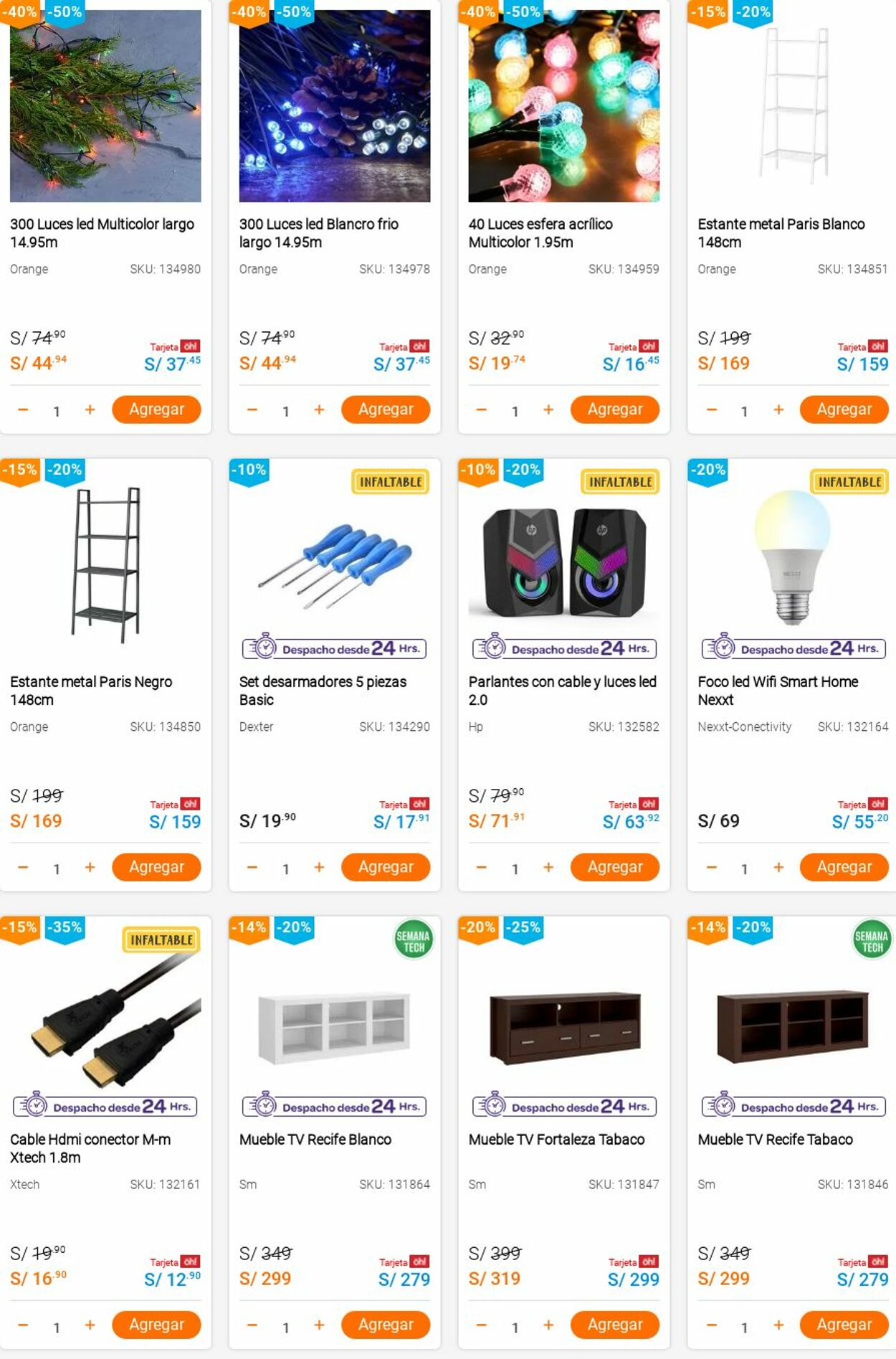Decrease quantity of Set desarmadores 5 piezas
Image resolution: width=896 pixels, height=1359 pixels.
click(252, 867)
